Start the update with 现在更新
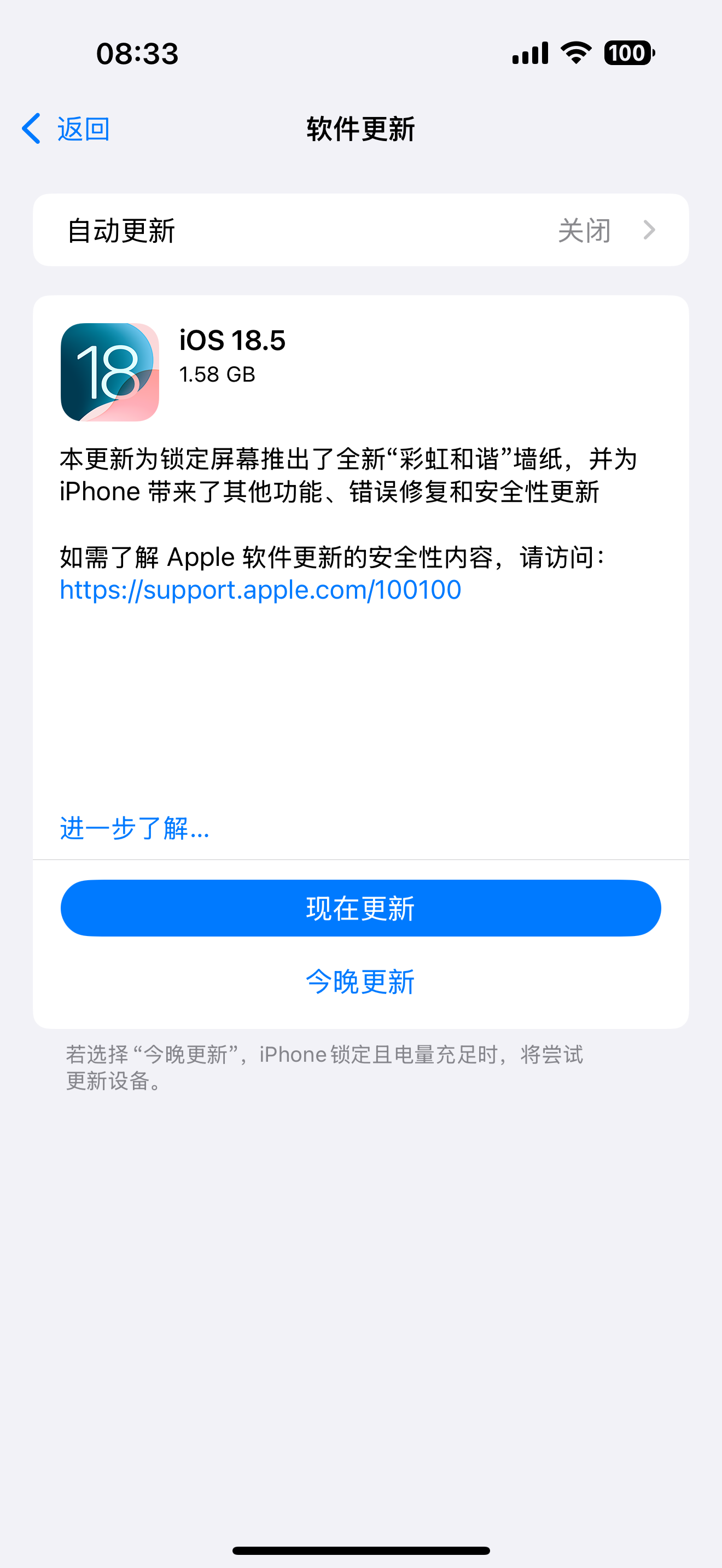Viewport: 722px width, 1568px height. tap(360, 908)
